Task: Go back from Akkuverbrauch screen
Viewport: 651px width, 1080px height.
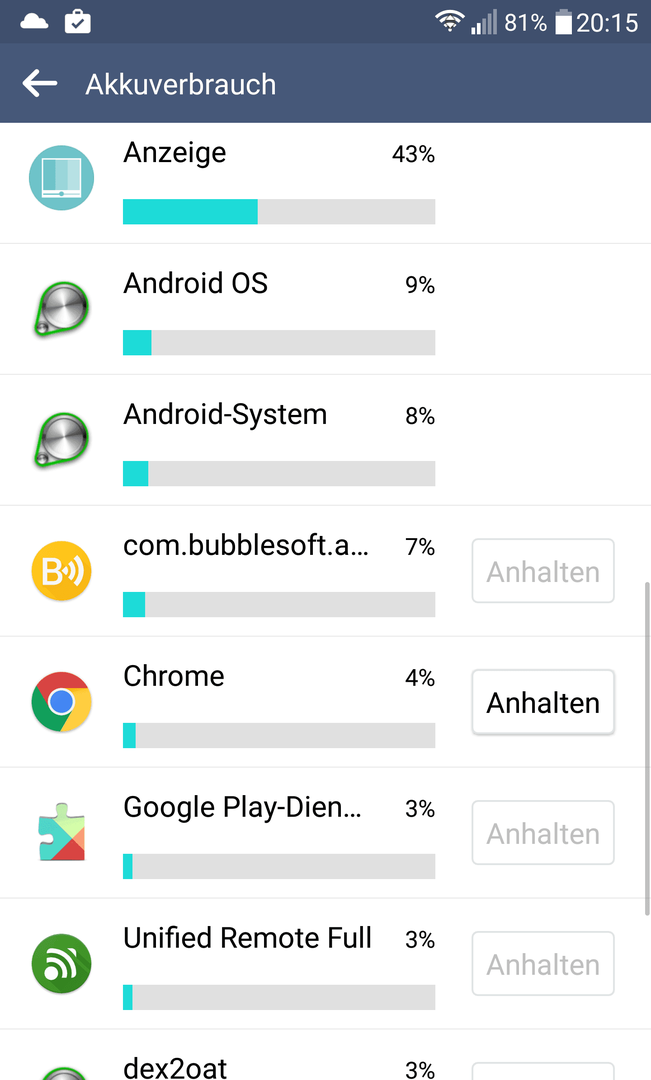Action: pyautogui.click(x=40, y=84)
